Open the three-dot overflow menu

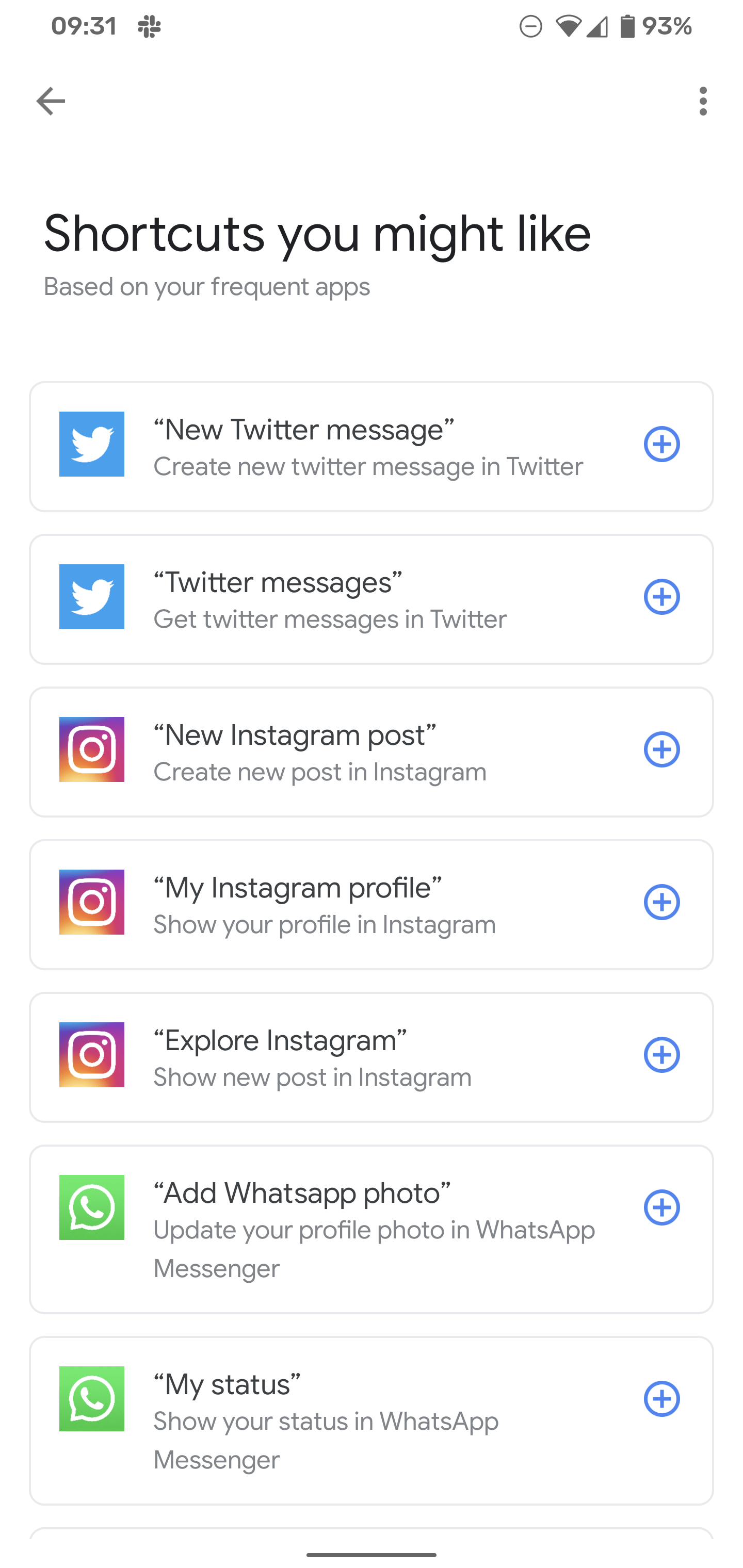[x=703, y=101]
